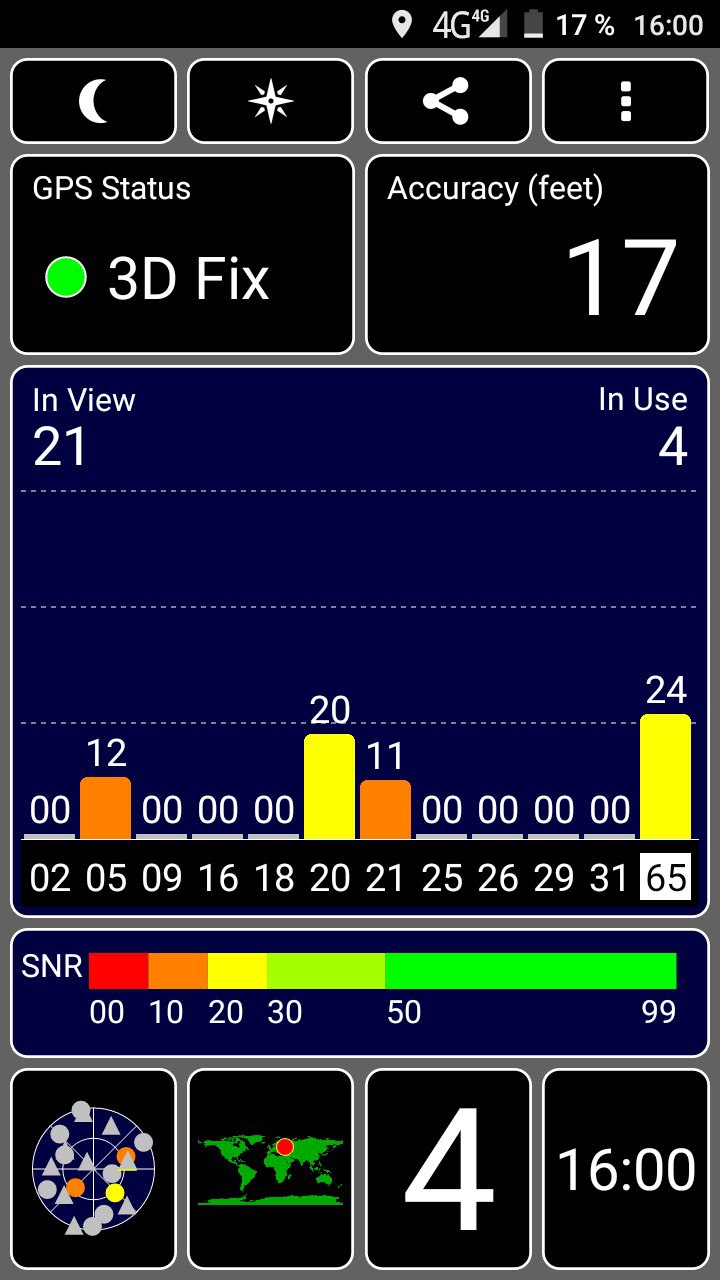
Task: Open the compass view
Action: click(271, 102)
